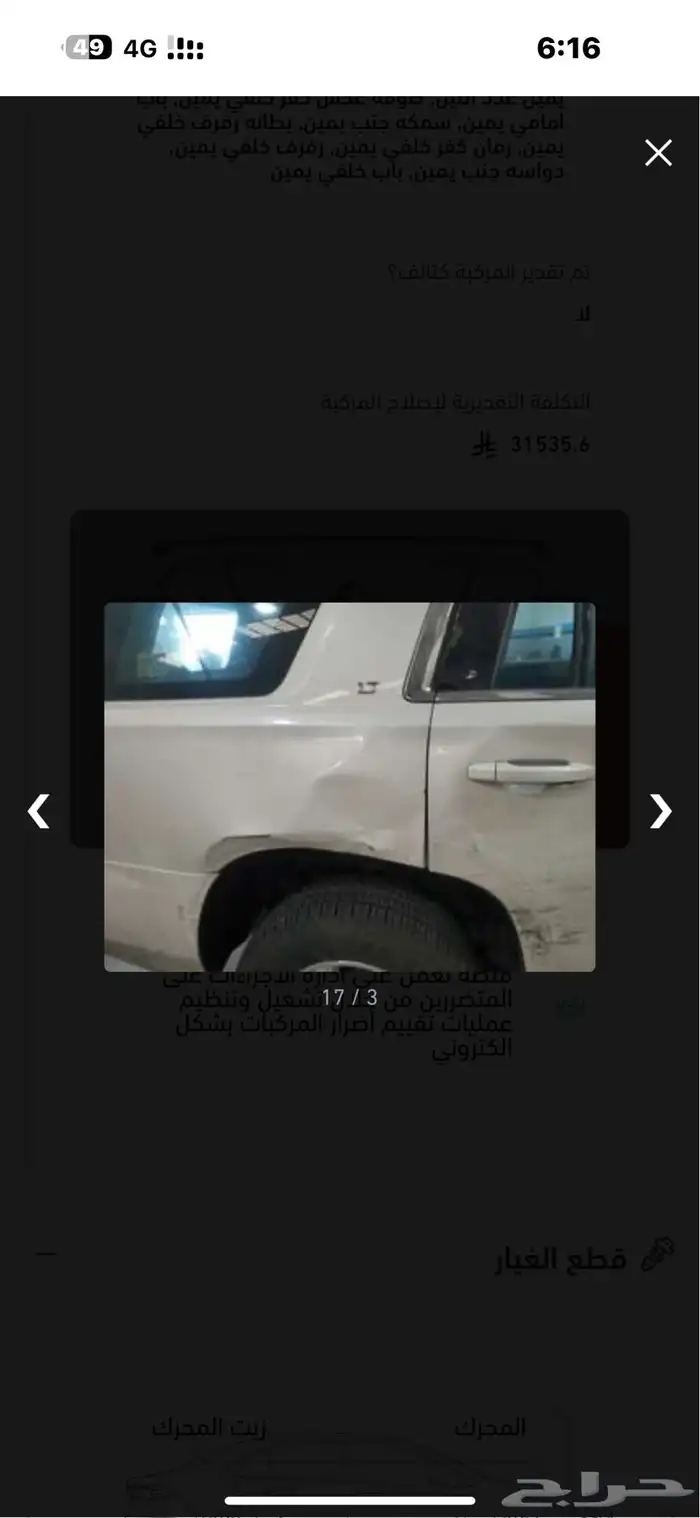
Task: Go to the previous image
Action: (x=38, y=811)
